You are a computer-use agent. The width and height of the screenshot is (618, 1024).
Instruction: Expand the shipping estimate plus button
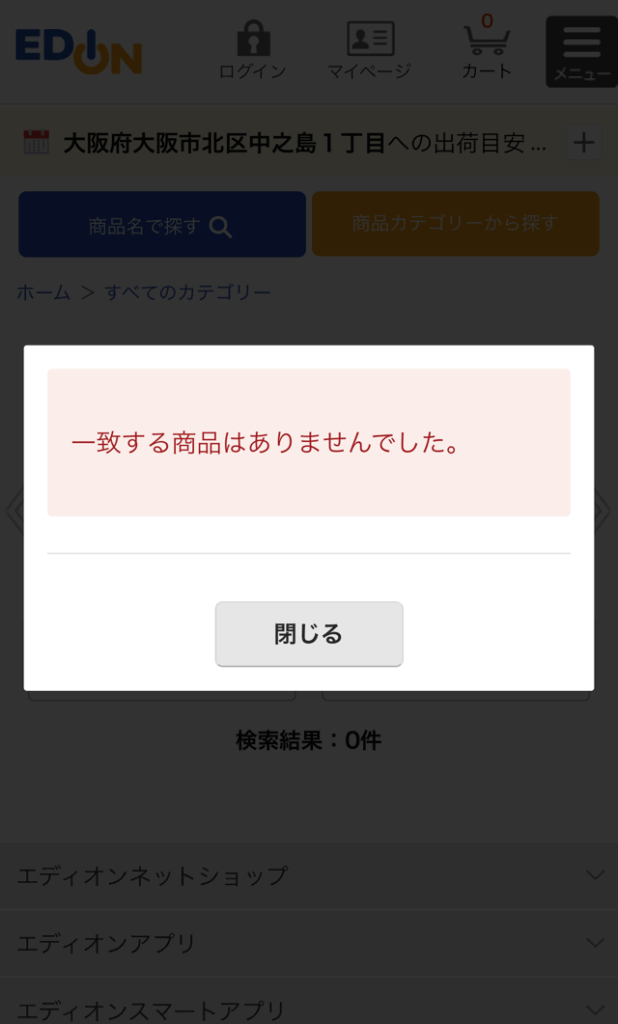pos(583,143)
